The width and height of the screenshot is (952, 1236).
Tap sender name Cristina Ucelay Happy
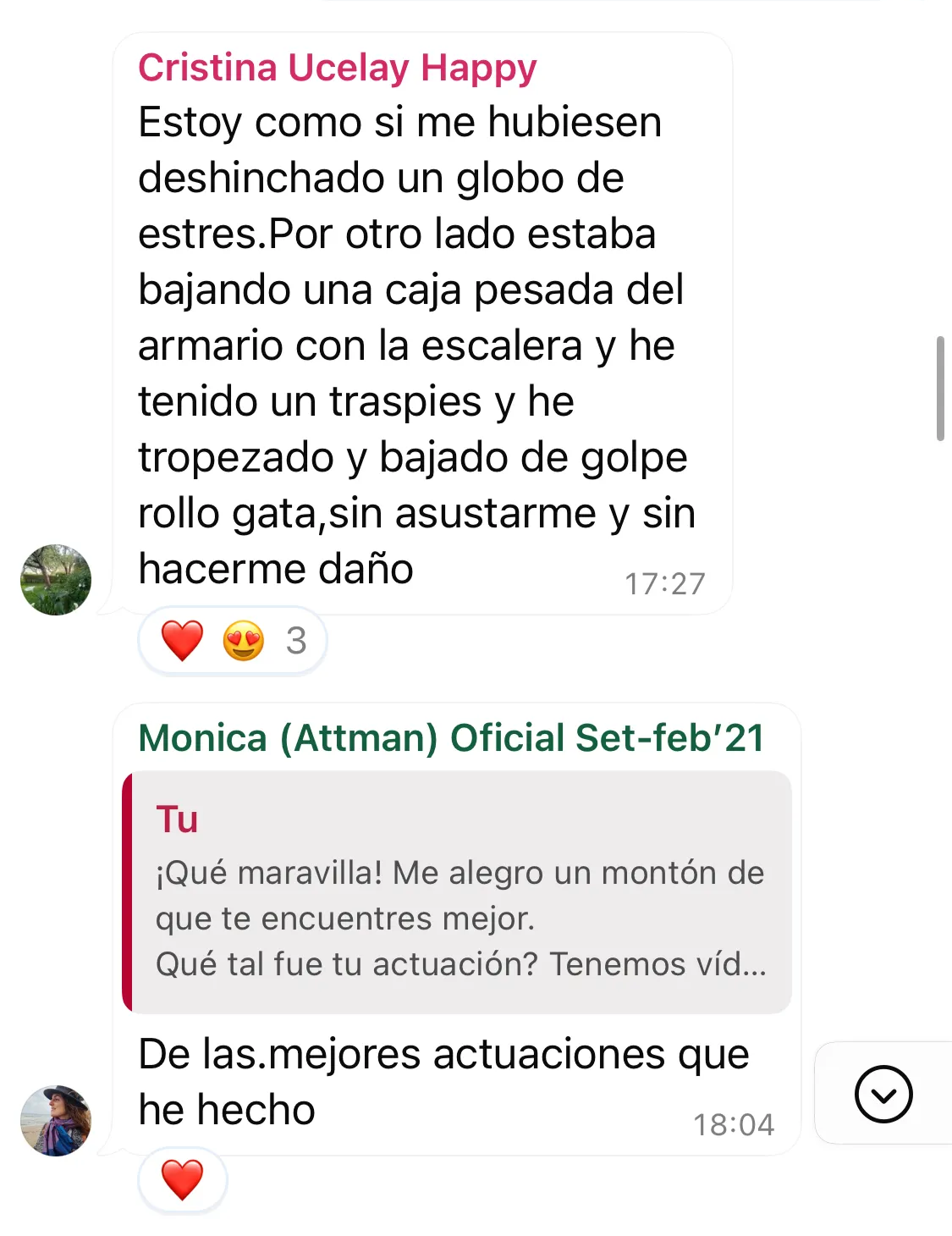click(337, 68)
